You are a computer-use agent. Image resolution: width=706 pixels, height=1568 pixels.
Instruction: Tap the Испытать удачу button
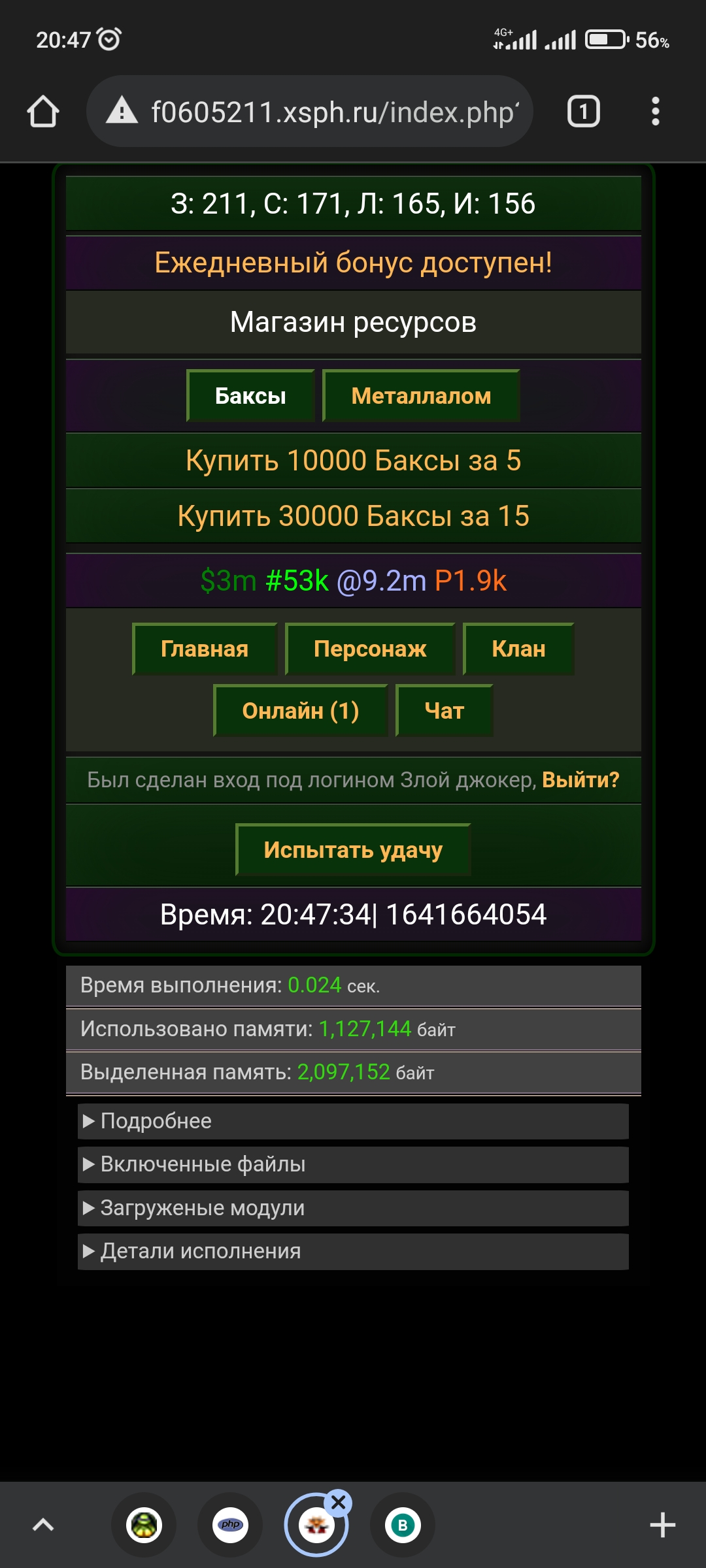353,850
